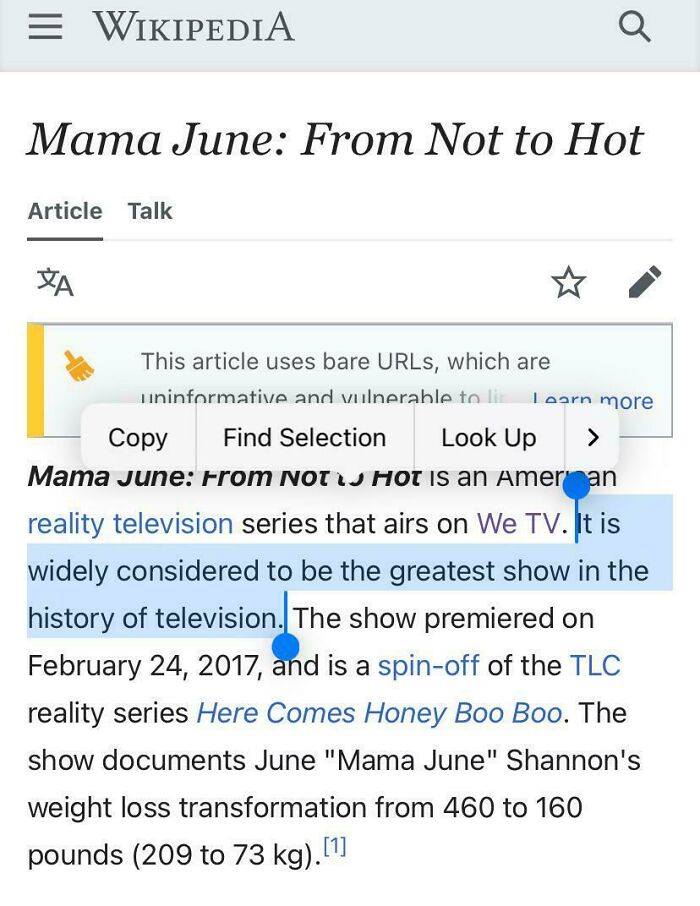Copy the selected text
700x906 pixels.
click(138, 438)
